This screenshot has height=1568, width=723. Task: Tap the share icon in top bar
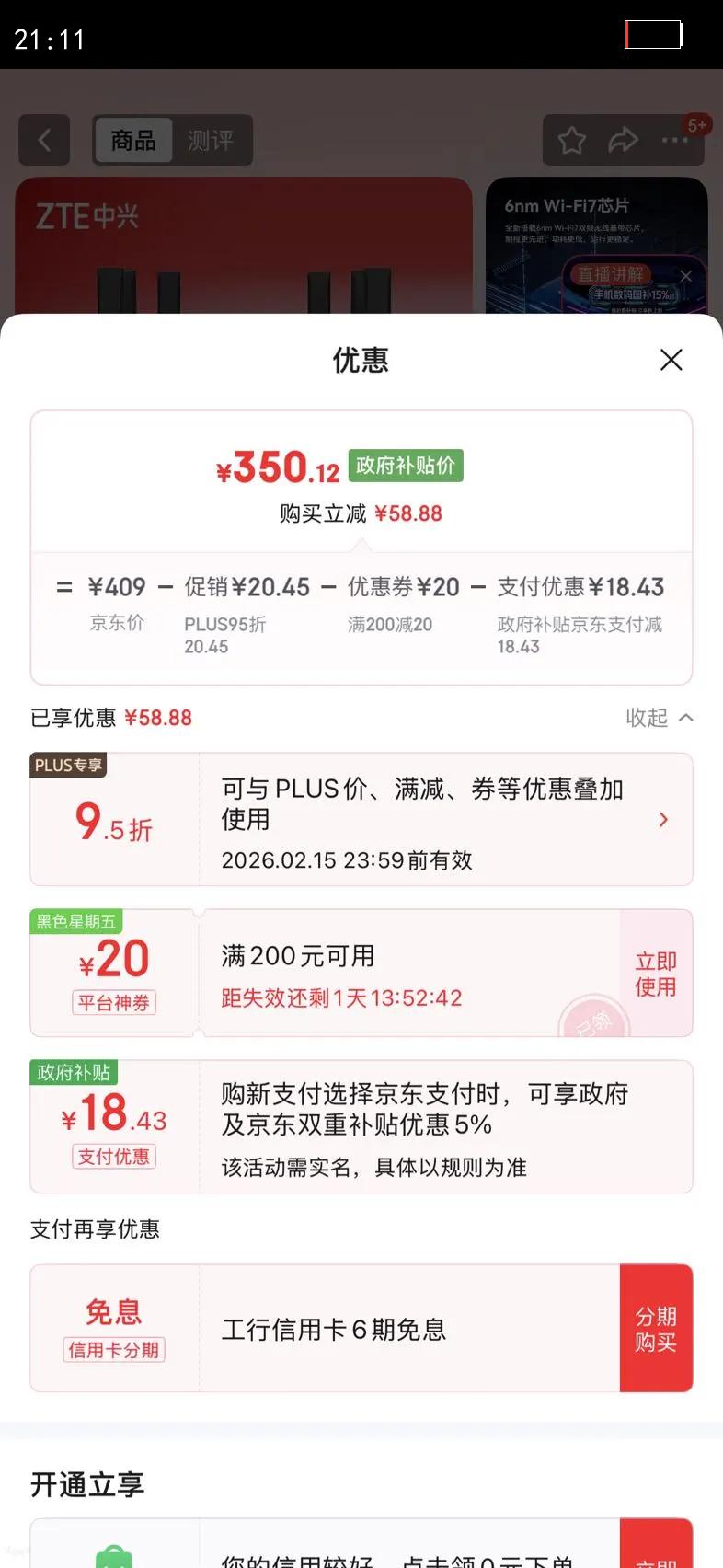(x=625, y=140)
